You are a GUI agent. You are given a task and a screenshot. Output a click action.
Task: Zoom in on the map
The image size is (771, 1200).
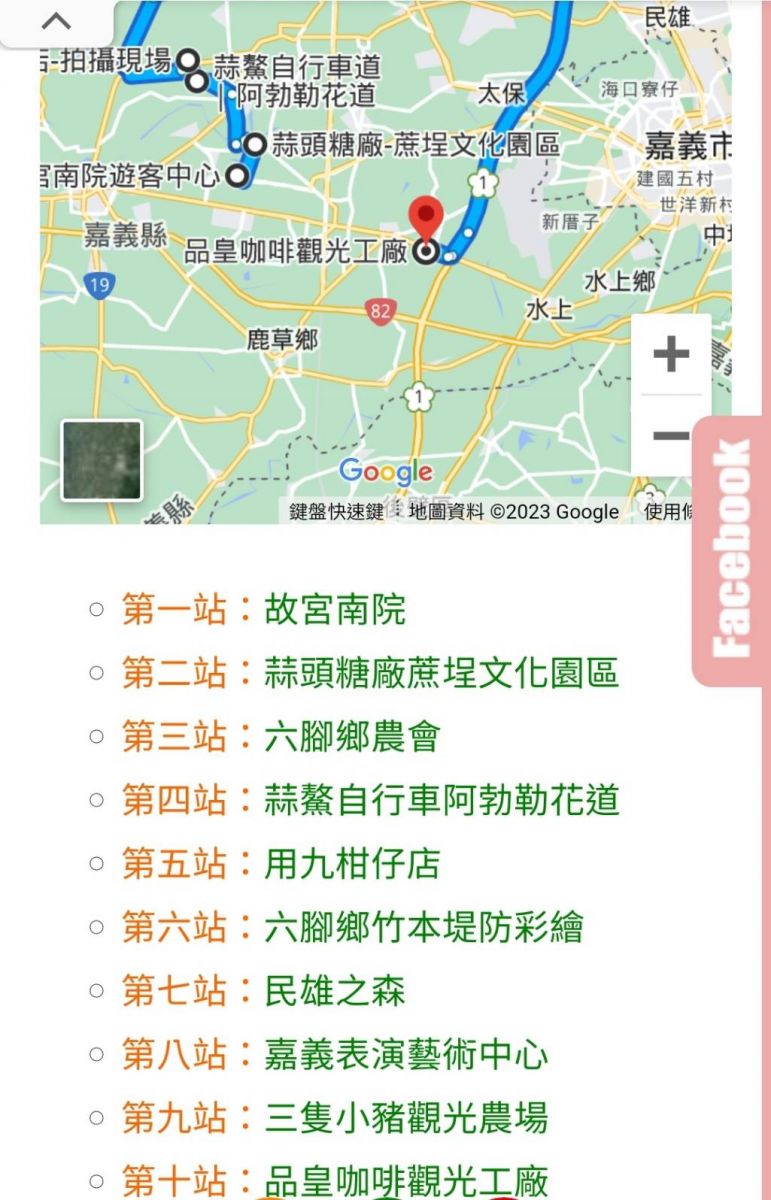point(671,354)
